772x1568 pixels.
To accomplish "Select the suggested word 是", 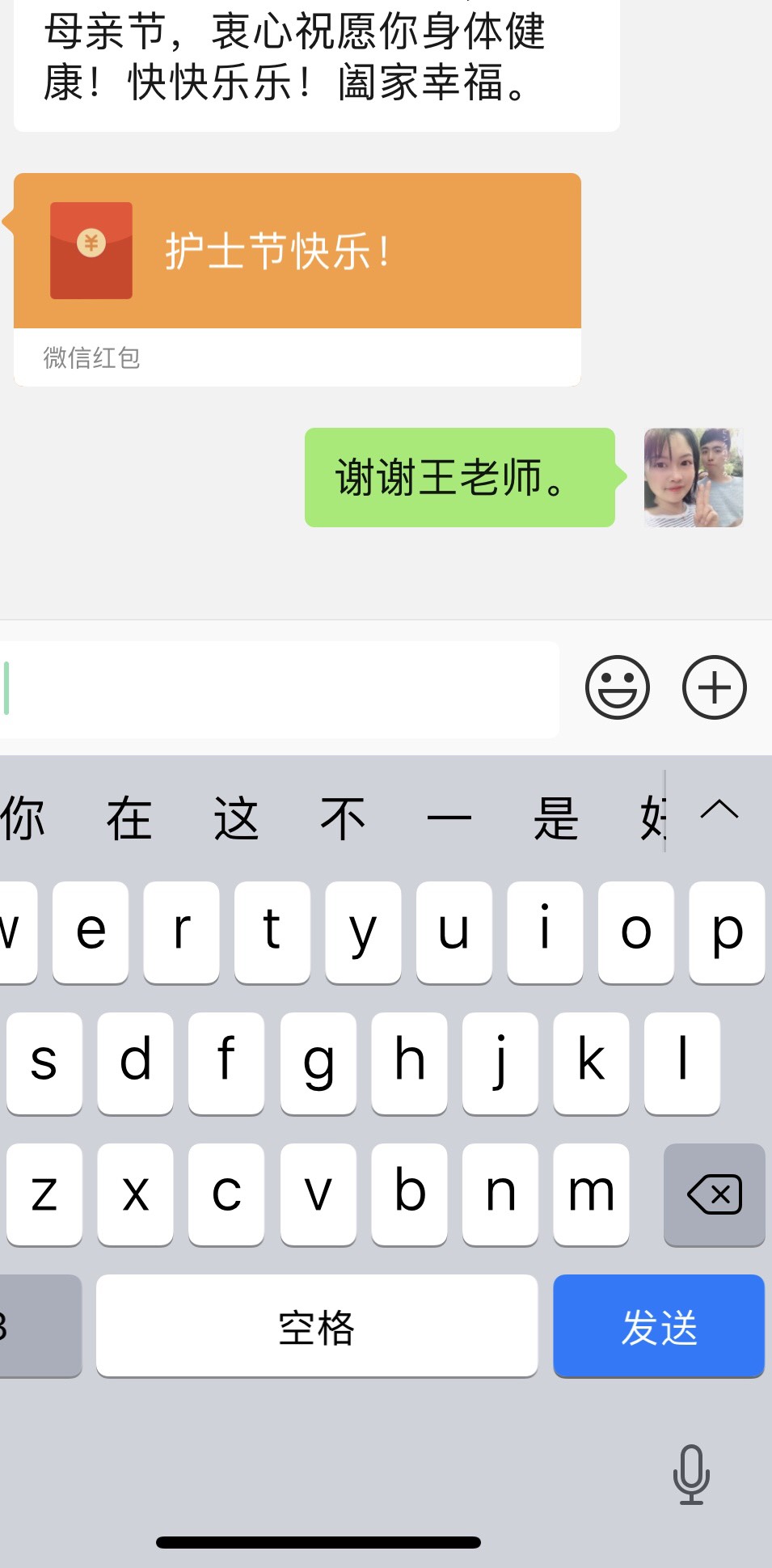I will coord(556,818).
